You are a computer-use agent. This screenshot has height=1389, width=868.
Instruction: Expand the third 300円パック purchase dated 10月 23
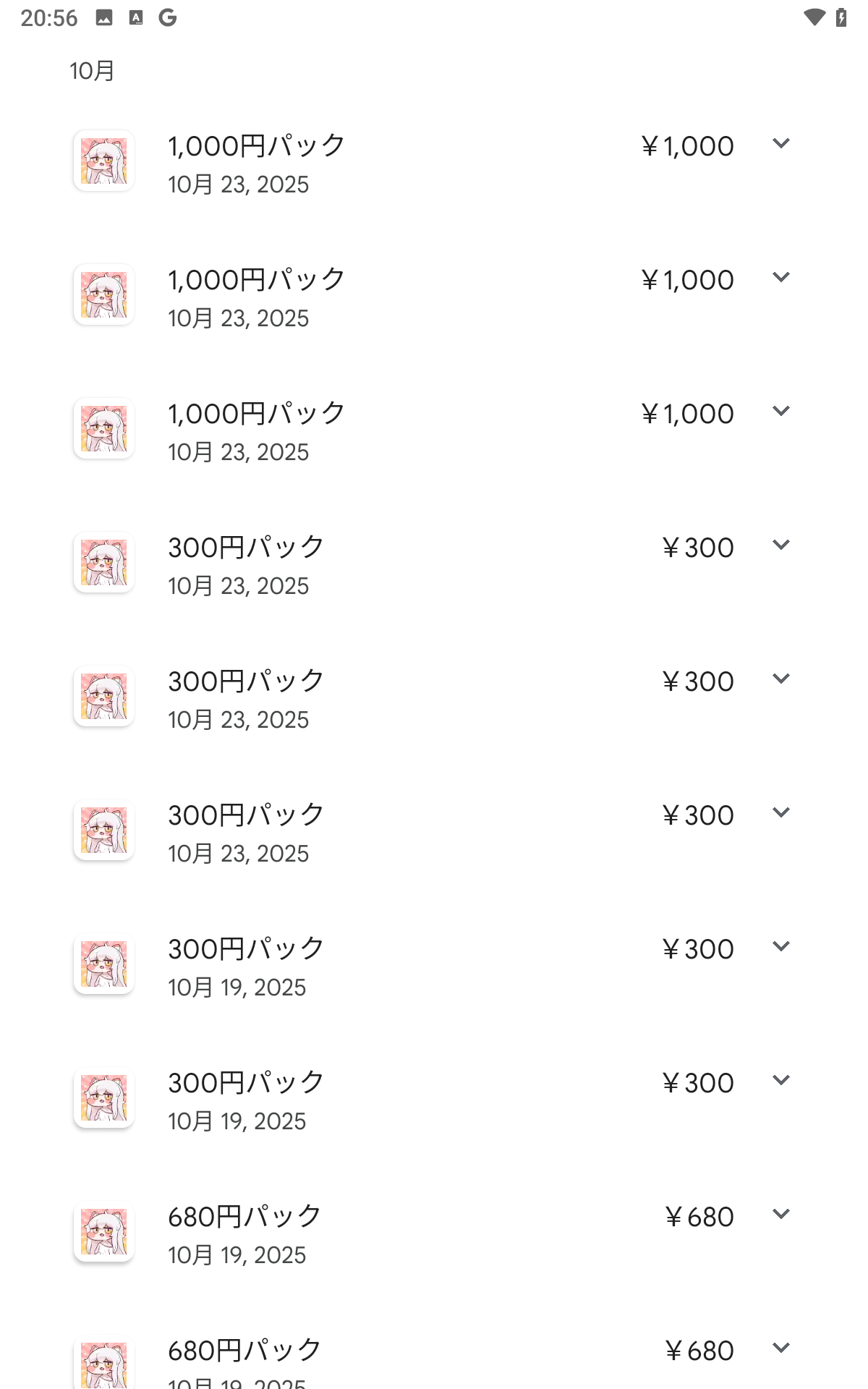click(780, 813)
